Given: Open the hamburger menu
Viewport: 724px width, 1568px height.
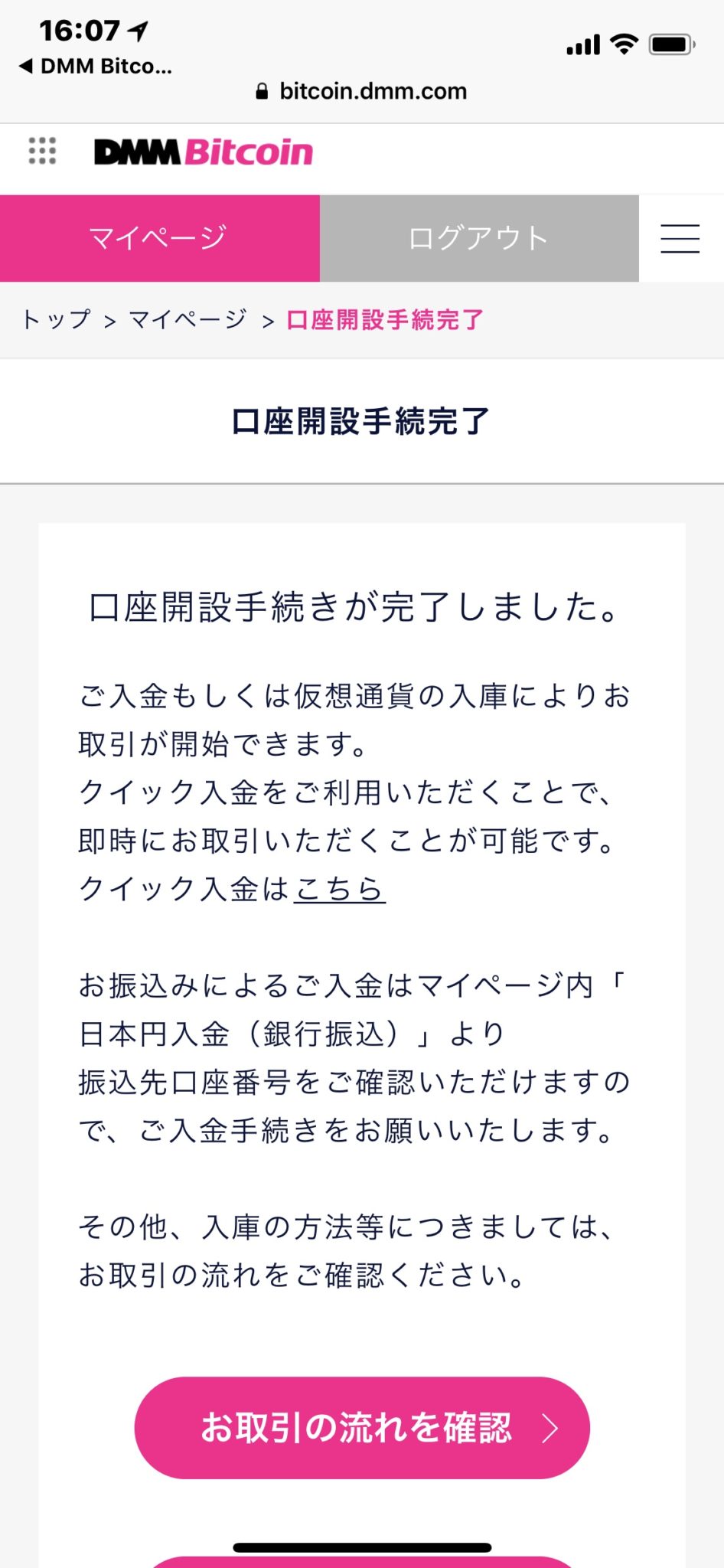Looking at the screenshot, I should coord(680,238).
